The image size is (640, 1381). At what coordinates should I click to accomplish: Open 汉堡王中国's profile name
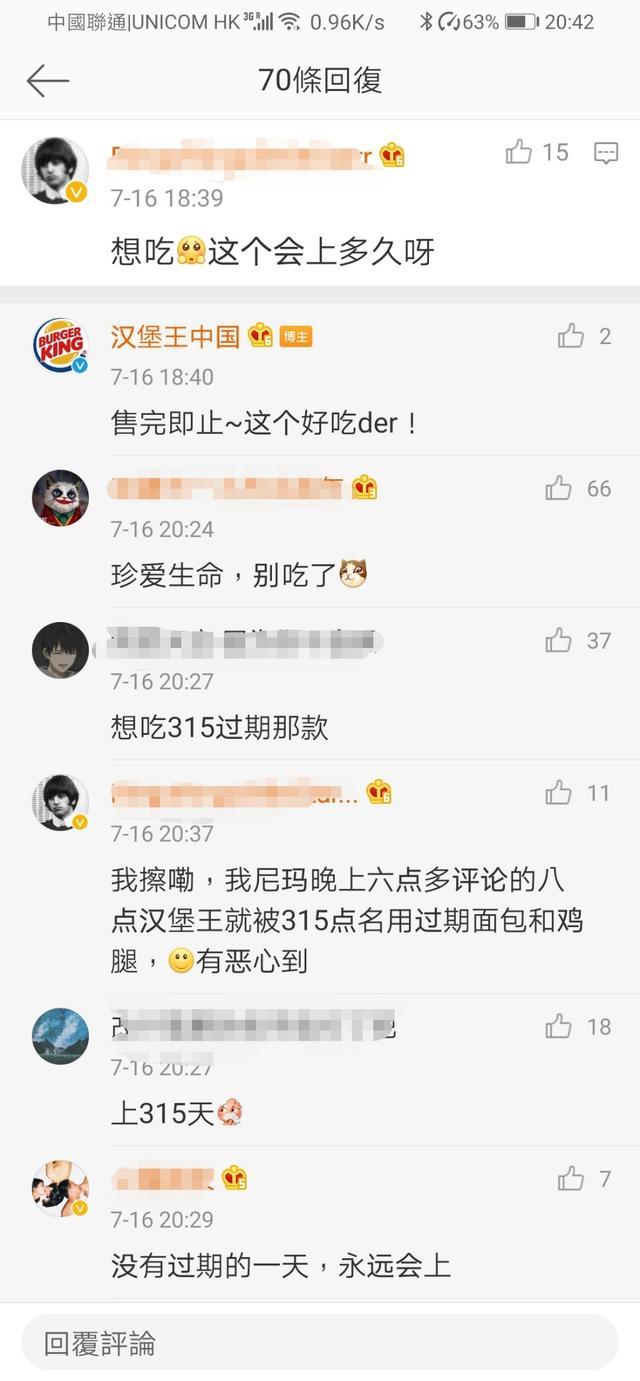pyautogui.click(x=175, y=336)
